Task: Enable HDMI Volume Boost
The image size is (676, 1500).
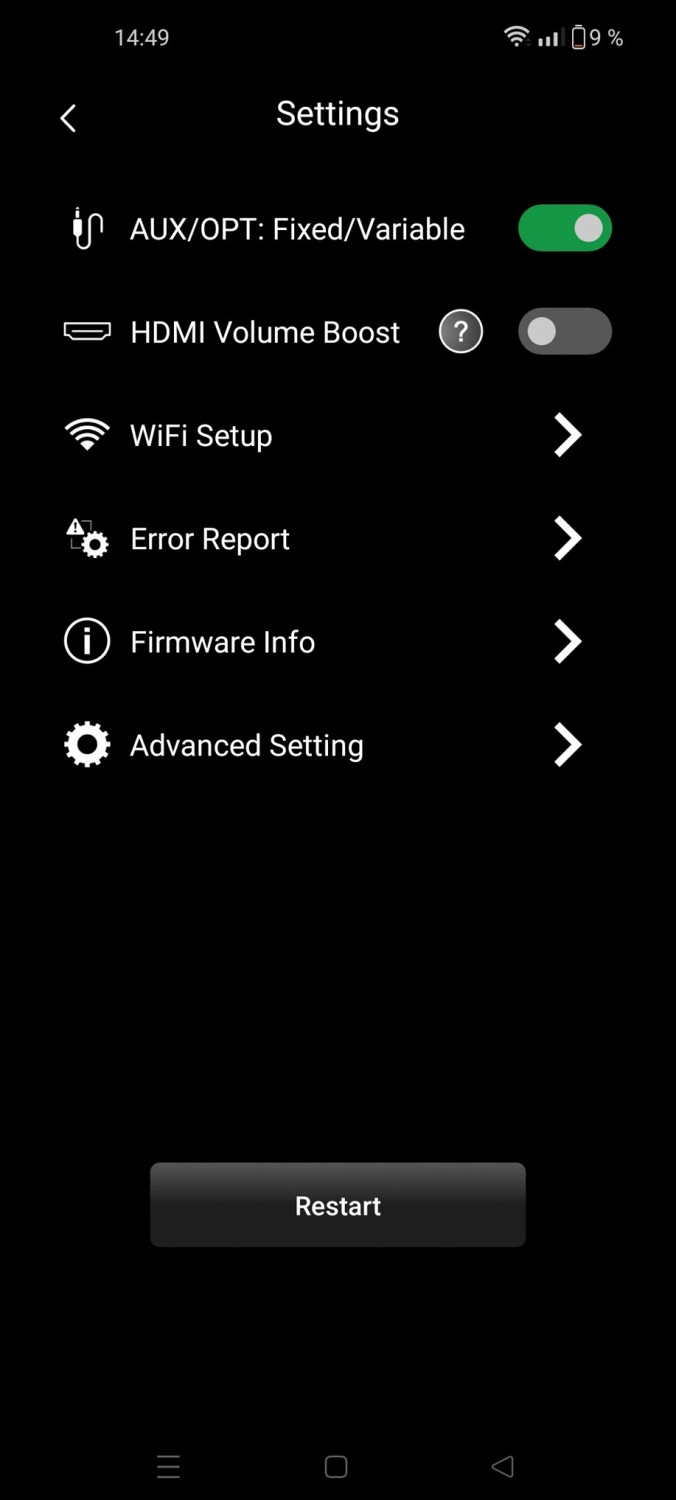Action: pyautogui.click(x=565, y=331)
